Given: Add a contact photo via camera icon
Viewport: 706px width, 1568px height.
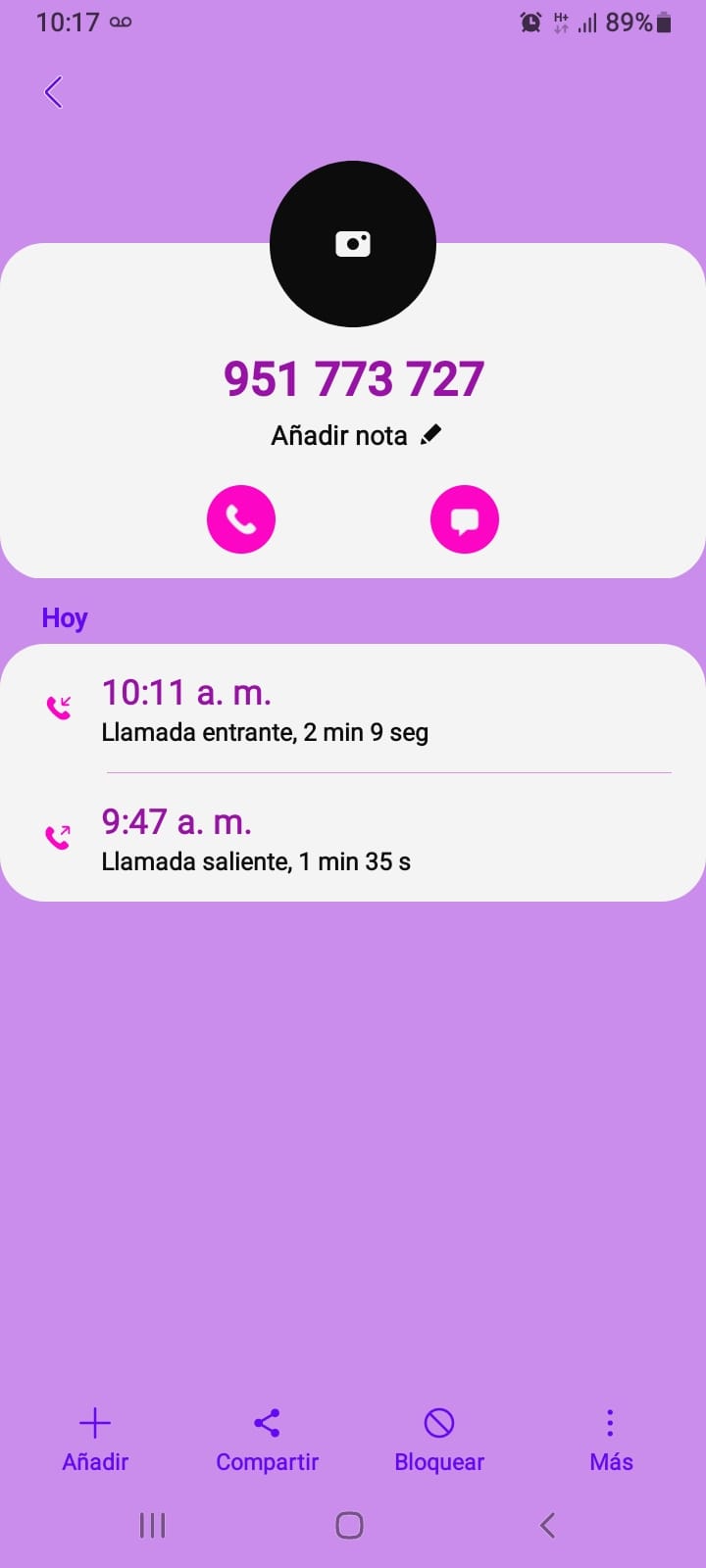Looking at the screenshot, I should pyautogui.click(x=353, y=244).
